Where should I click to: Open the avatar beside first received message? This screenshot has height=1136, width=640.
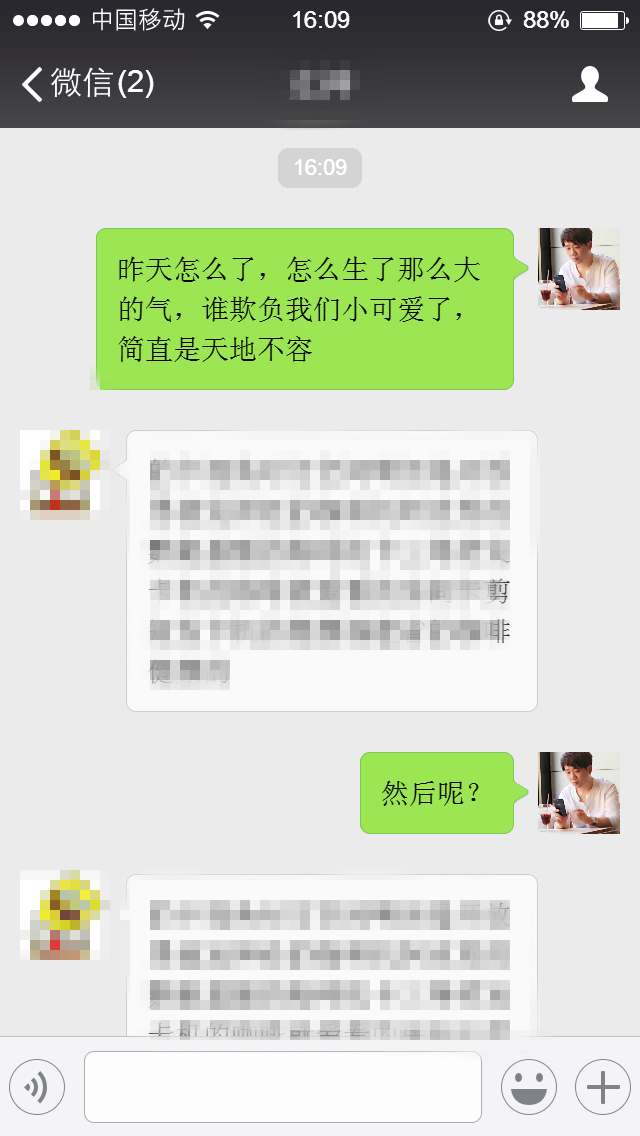(61, 470)
